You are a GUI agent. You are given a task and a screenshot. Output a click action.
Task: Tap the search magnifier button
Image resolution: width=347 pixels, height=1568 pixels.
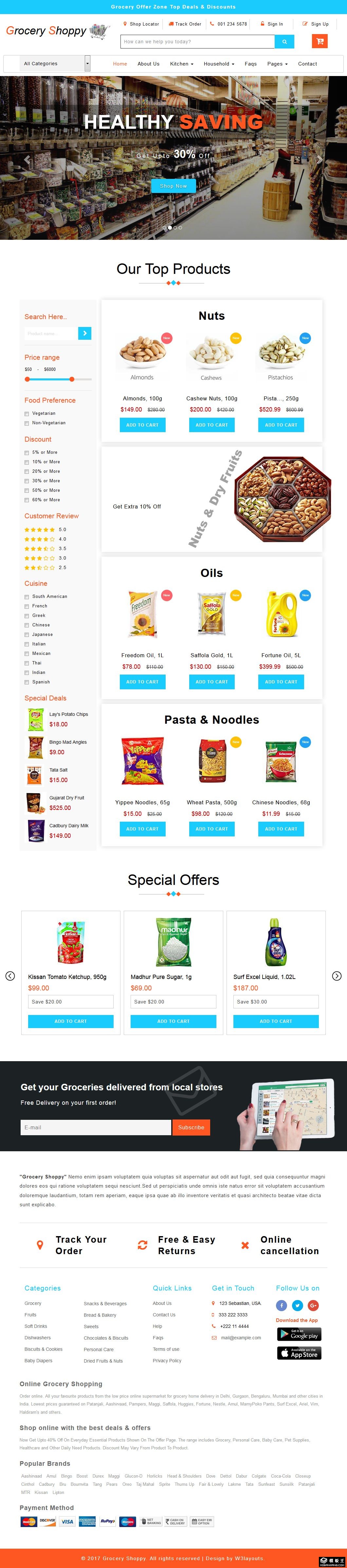(x=284, y=41)
